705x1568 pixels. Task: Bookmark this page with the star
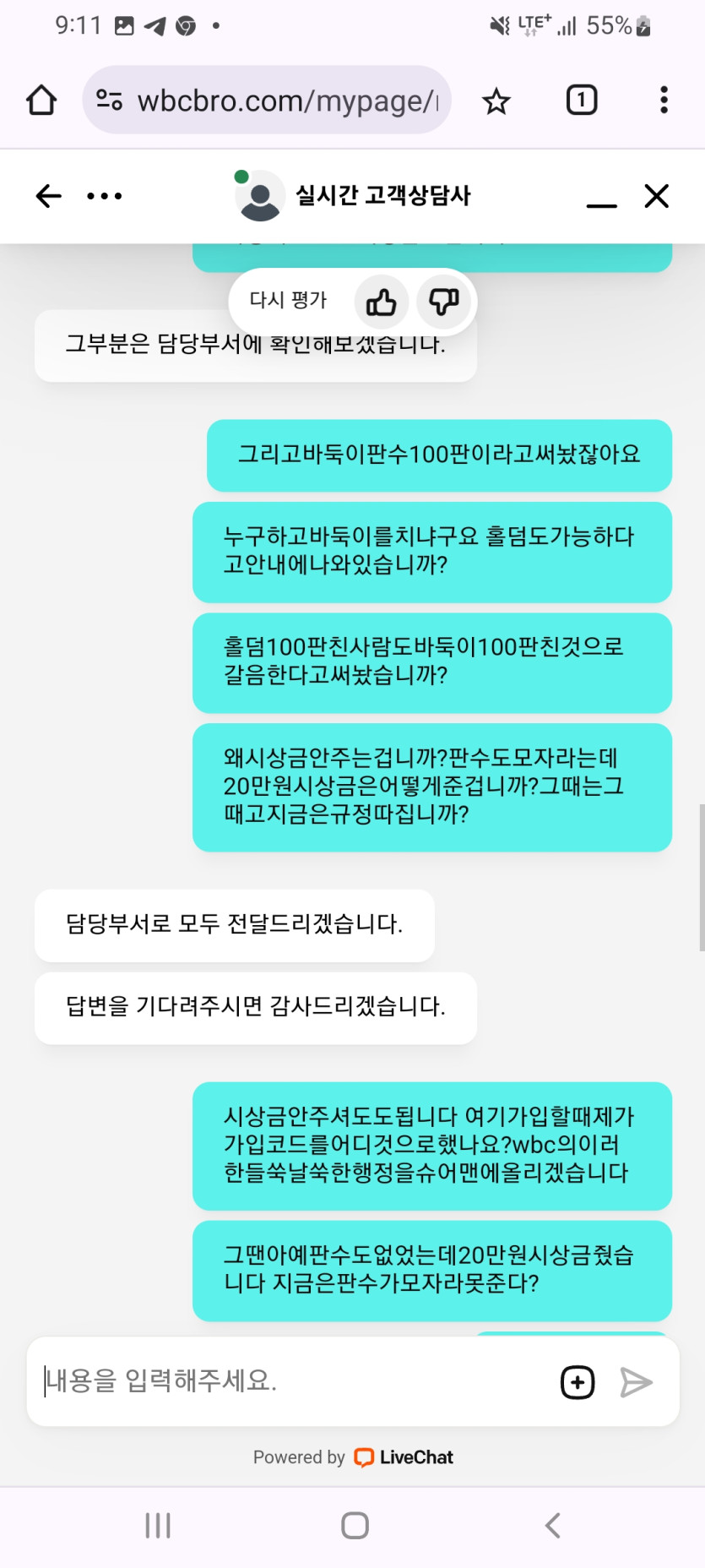pyautogui.click(x=496, y=101)
